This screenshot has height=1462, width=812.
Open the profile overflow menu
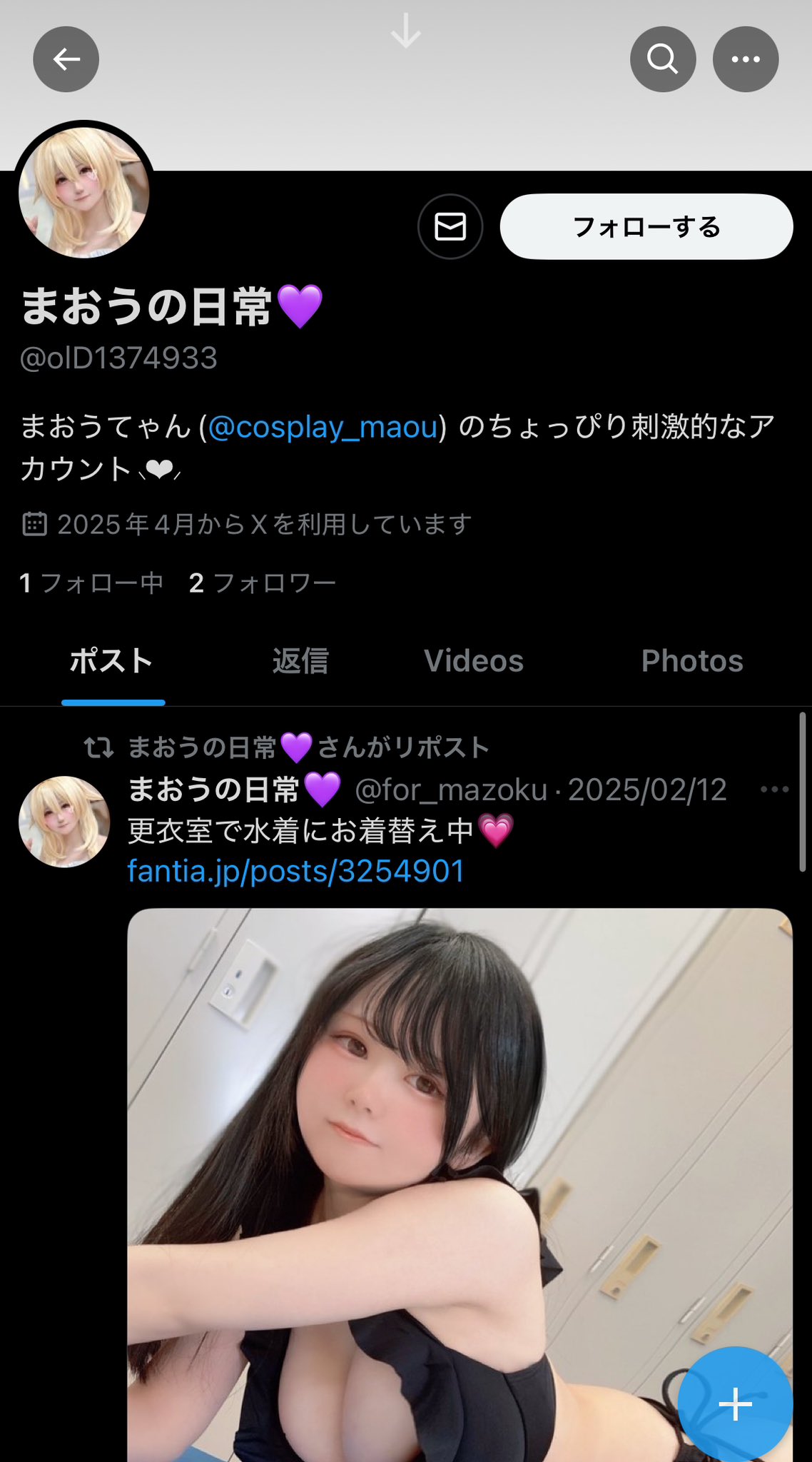[745, 59]
